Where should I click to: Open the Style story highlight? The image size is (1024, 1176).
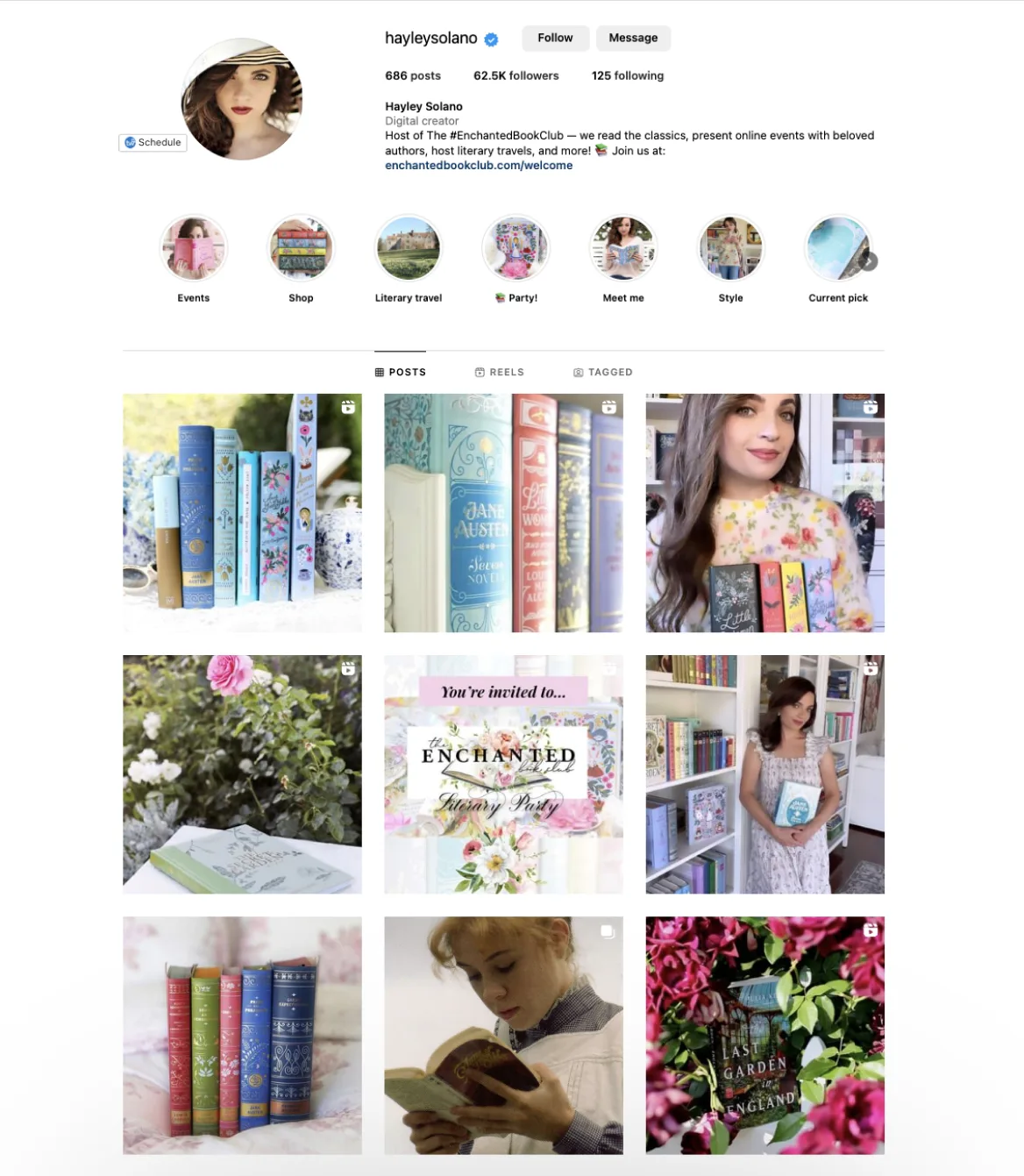click(x=730, y=248)
